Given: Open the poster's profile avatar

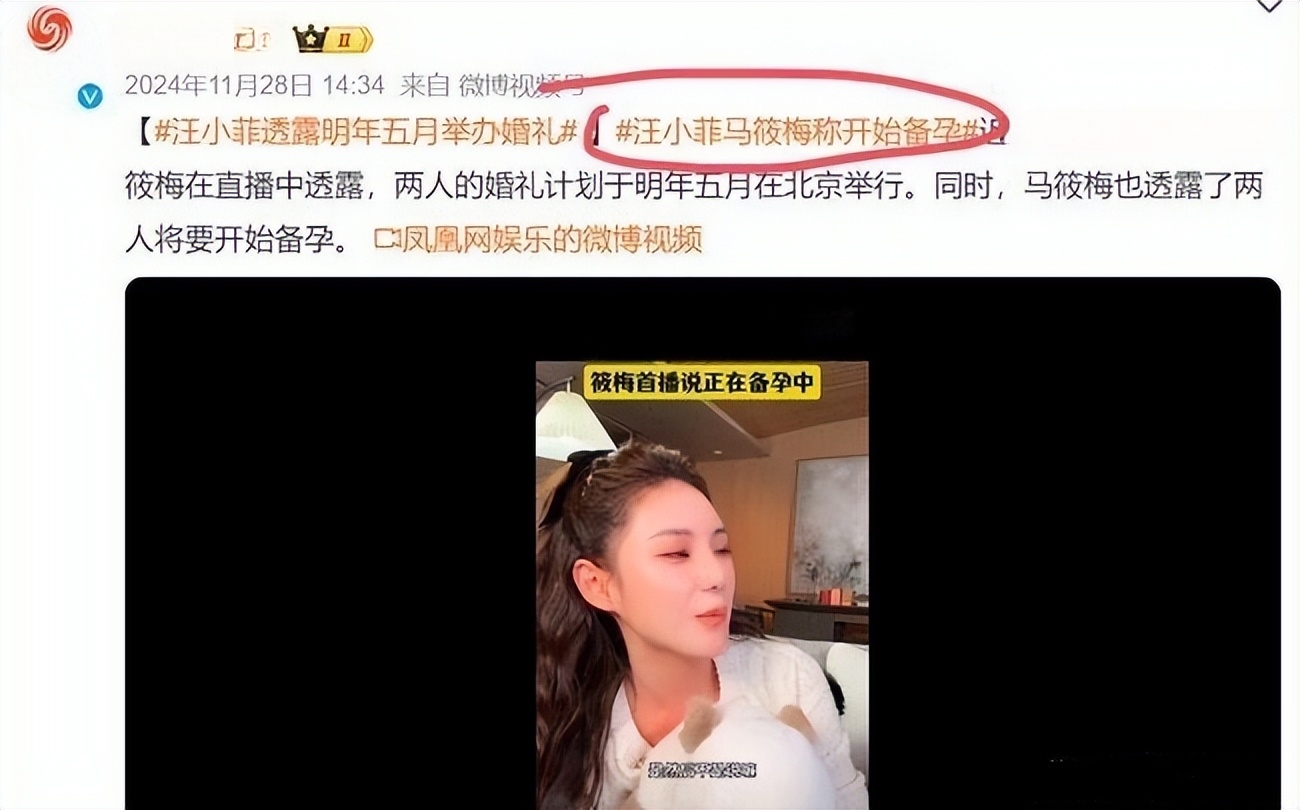Looking at the screenshot, I should (x=49, y=29).
